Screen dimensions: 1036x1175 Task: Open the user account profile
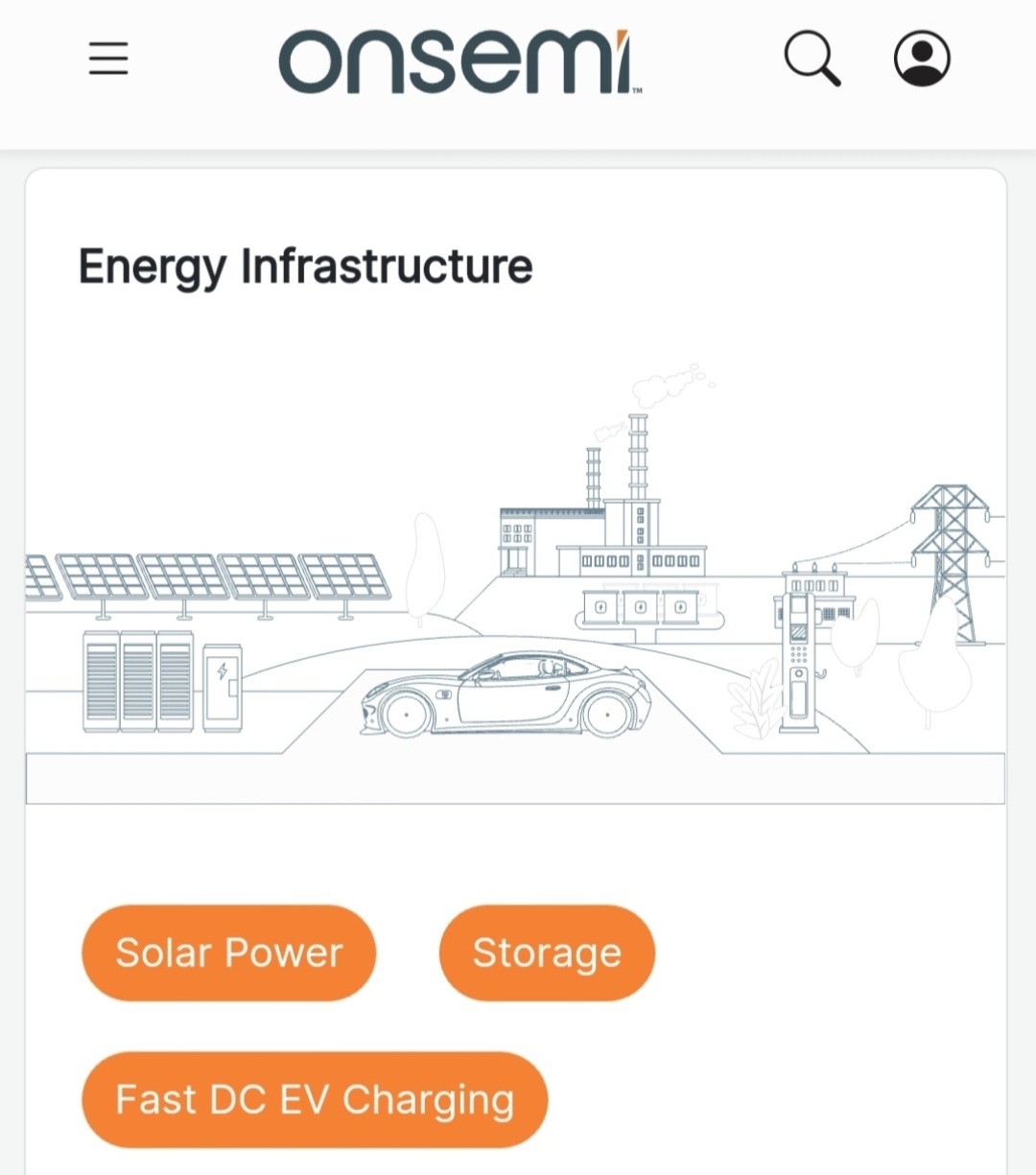[x=922, y=59]
